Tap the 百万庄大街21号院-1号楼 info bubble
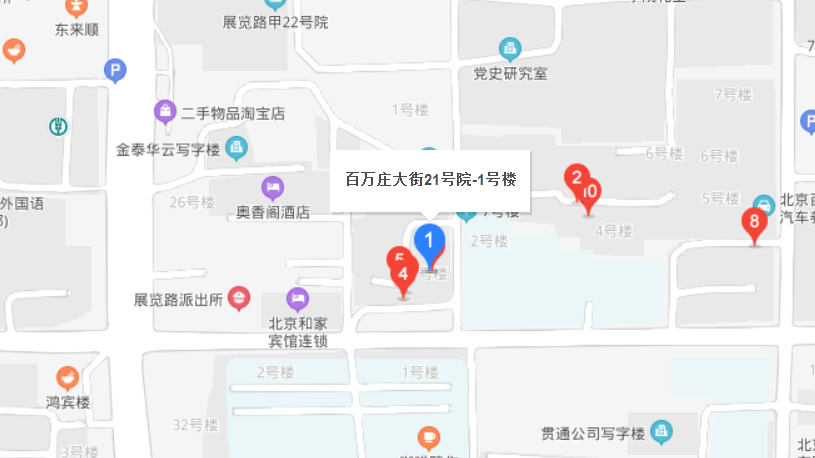The height and width of the screenshot is (458, 815). coord(431,180)
